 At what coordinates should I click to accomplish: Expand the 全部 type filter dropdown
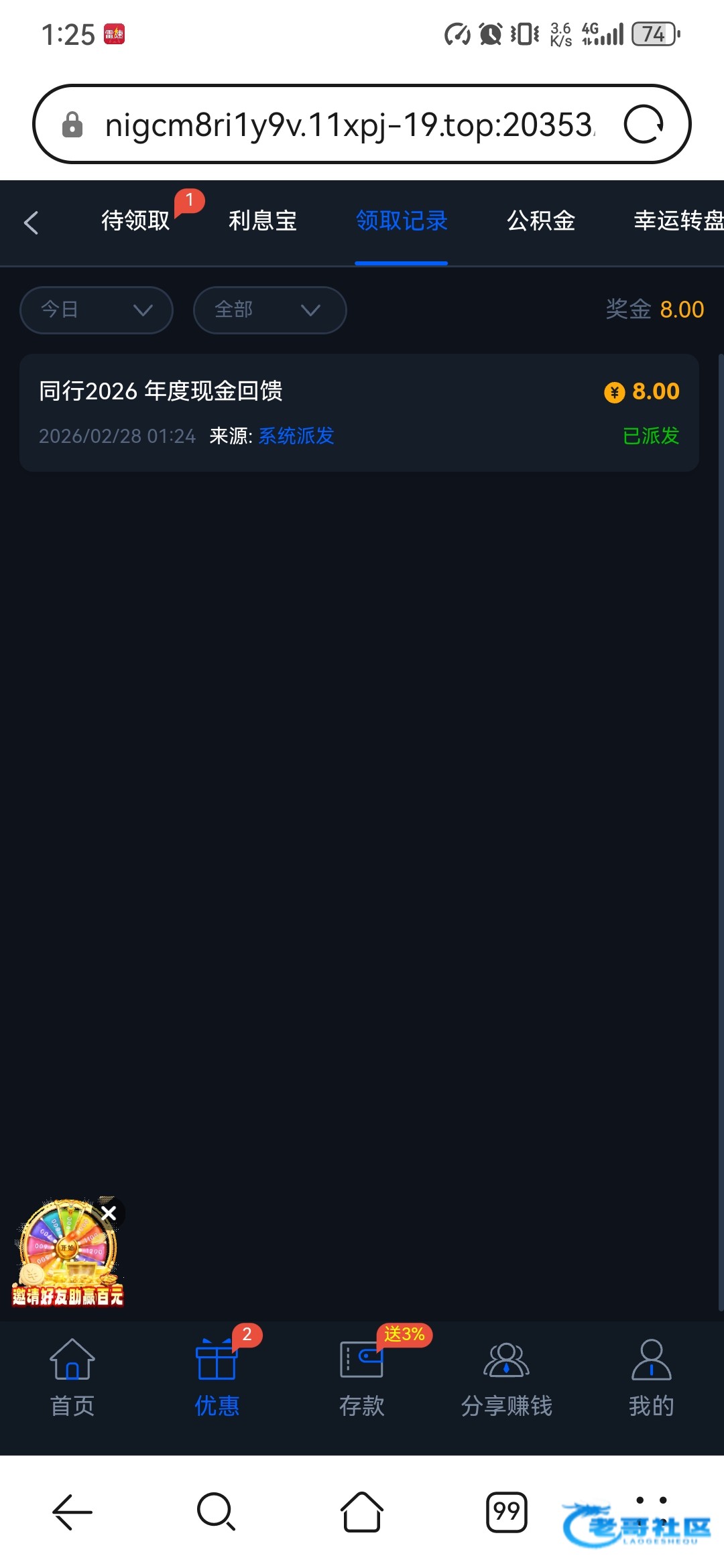[x=269, y=310]
